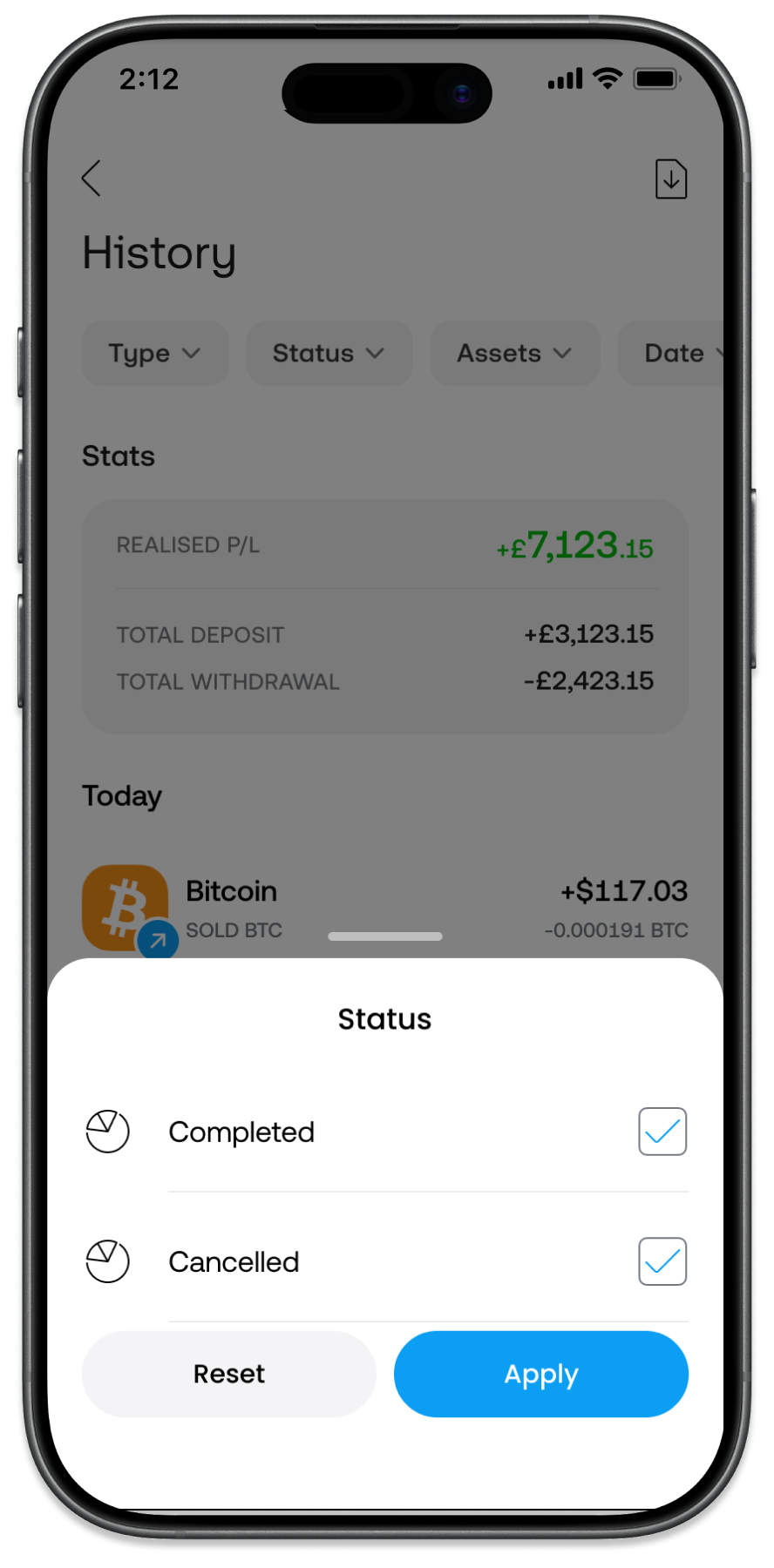Image resolution: width=774 pixels, height=1568 pixels.
Task: Download the history statement
Action: 671,179
